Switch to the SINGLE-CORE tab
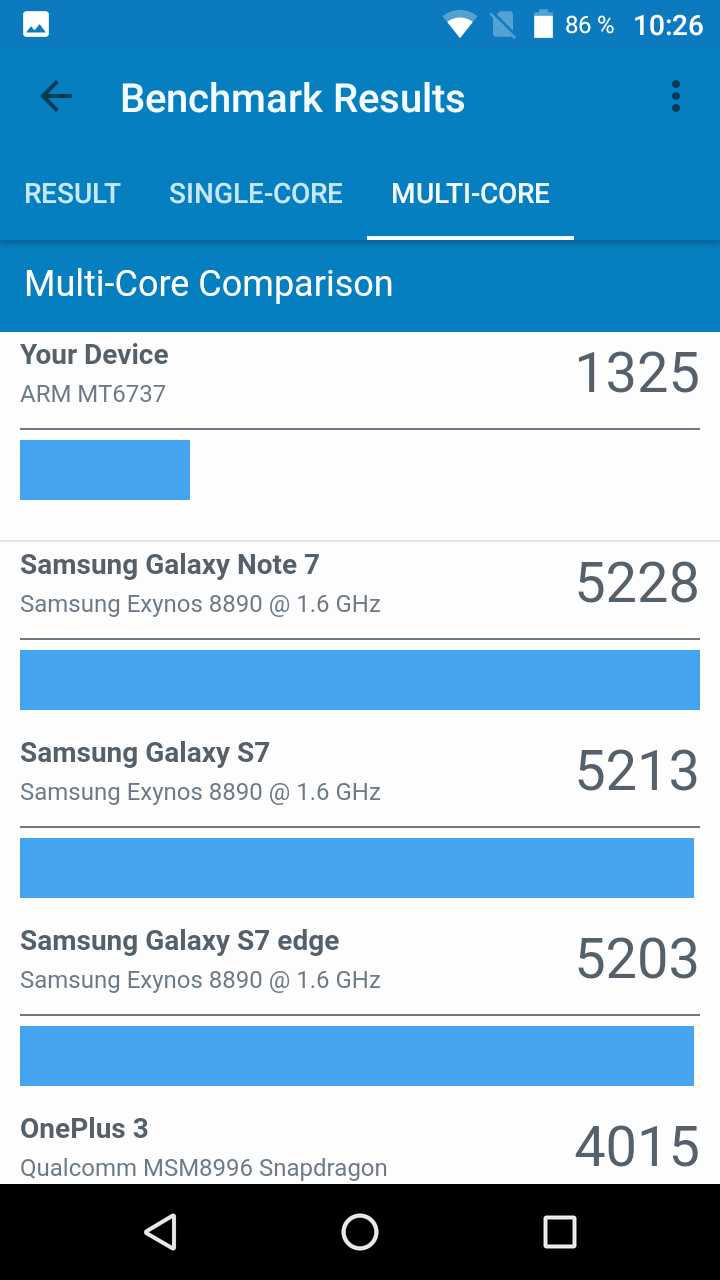The image size is (720, 1280). pos(256,193)
